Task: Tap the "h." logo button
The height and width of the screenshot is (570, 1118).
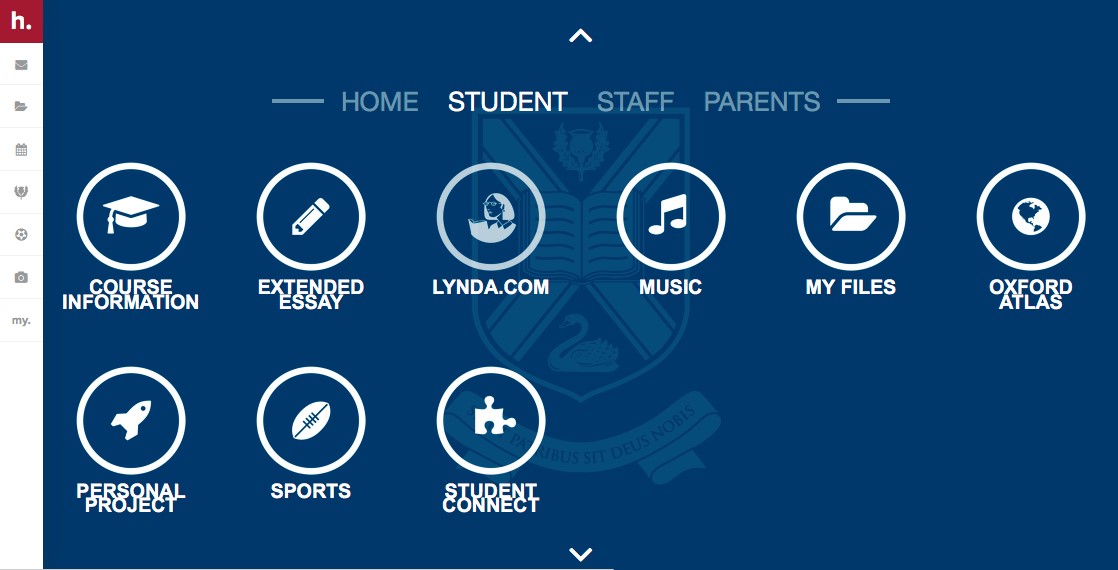Action: pyautogui.click(x=21, y=21)
